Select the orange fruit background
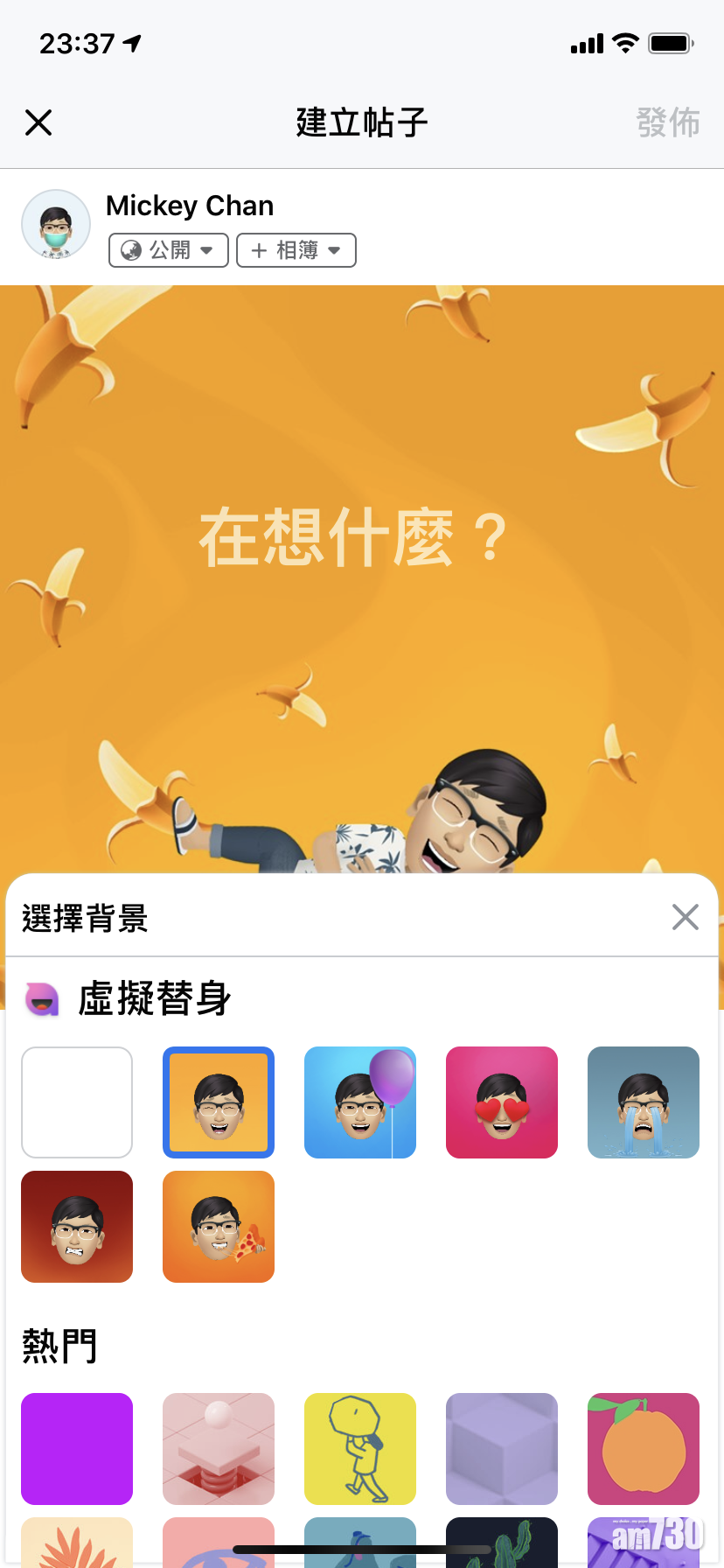Screen dimensions: 724x1568 point(644,1449)
